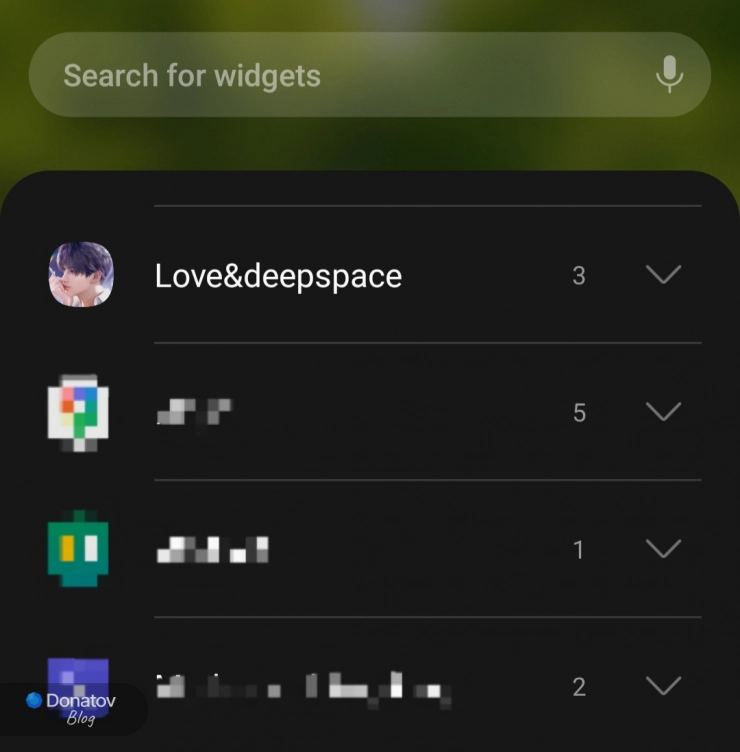740x752 pixels.
Task: Expand the widgets for the green app
Action: tap(662, 549)
